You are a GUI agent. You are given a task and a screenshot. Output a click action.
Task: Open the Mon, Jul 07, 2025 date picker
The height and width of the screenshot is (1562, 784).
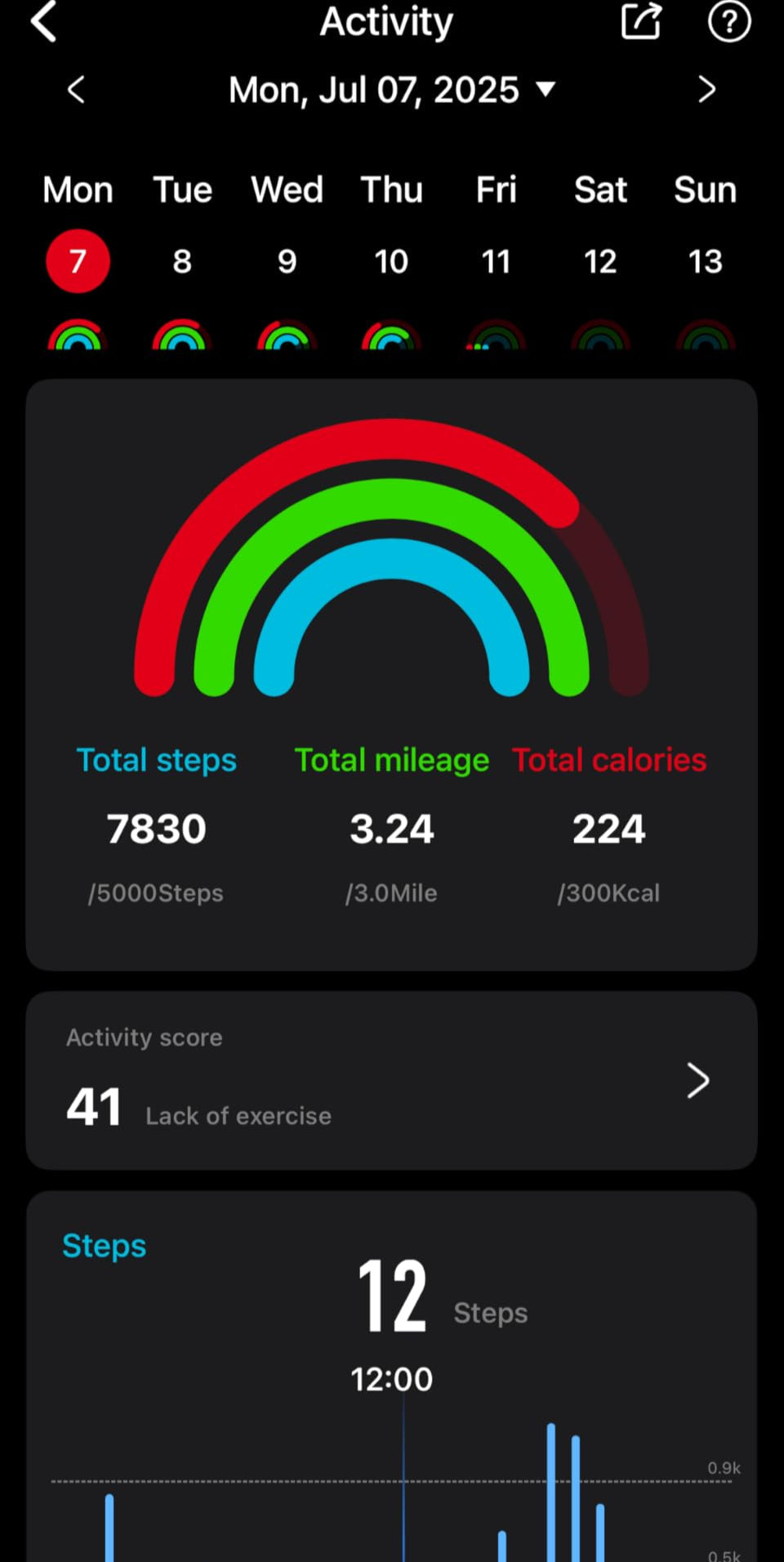(392, 90)
